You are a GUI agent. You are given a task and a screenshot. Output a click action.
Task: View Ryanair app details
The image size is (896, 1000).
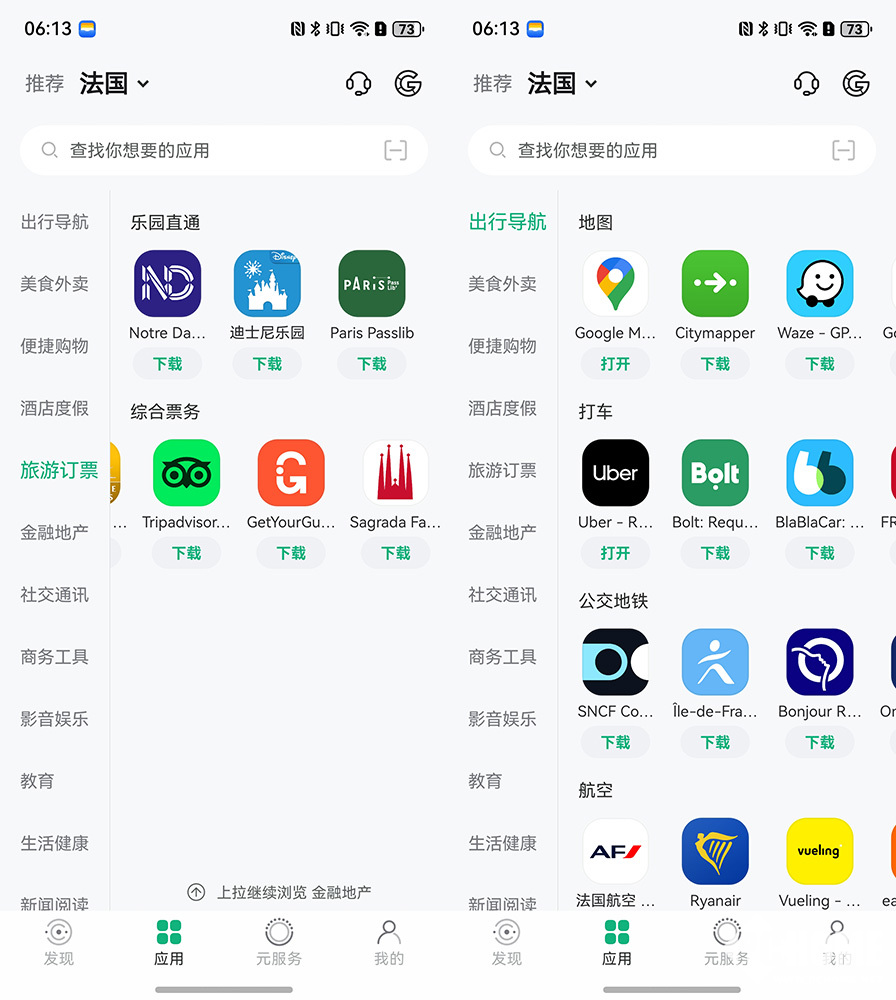715,852
